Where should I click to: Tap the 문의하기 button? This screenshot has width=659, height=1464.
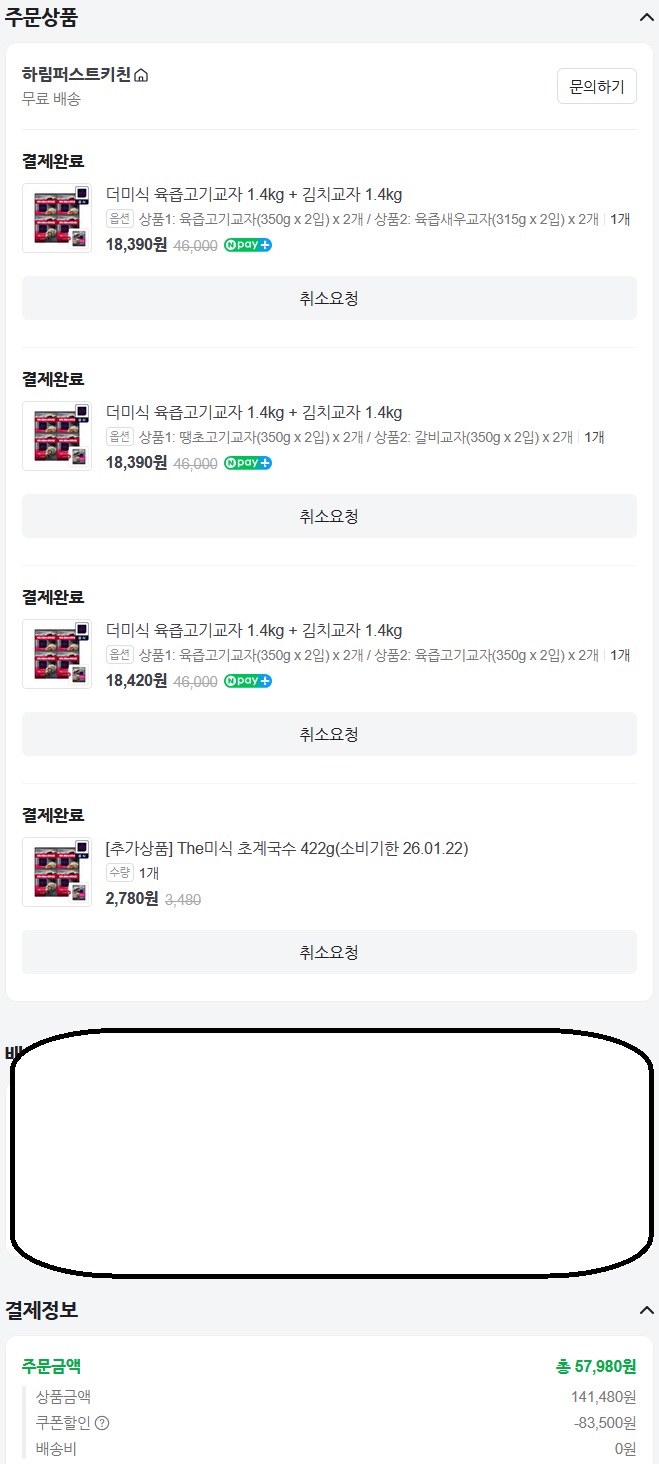point(596,87)
